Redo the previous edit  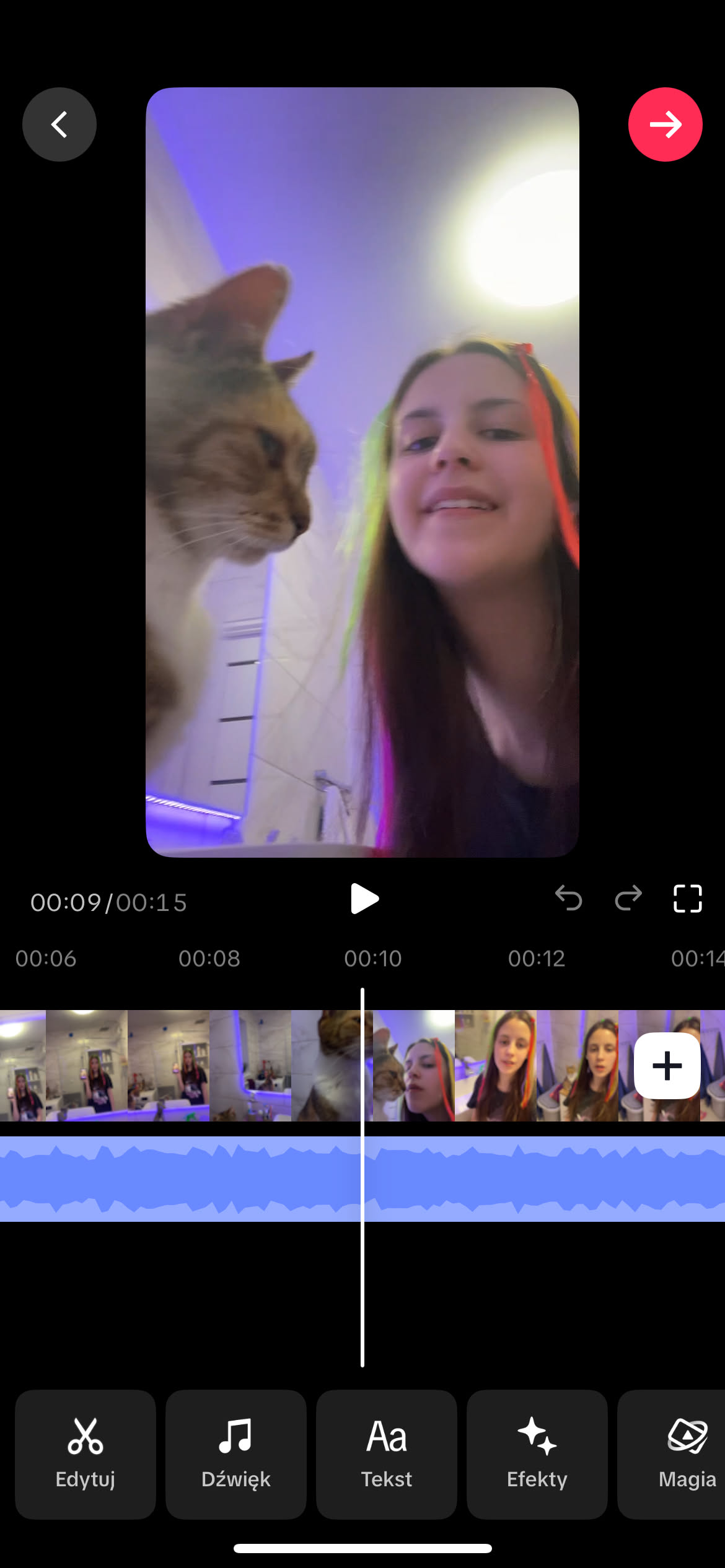point(628,898)
